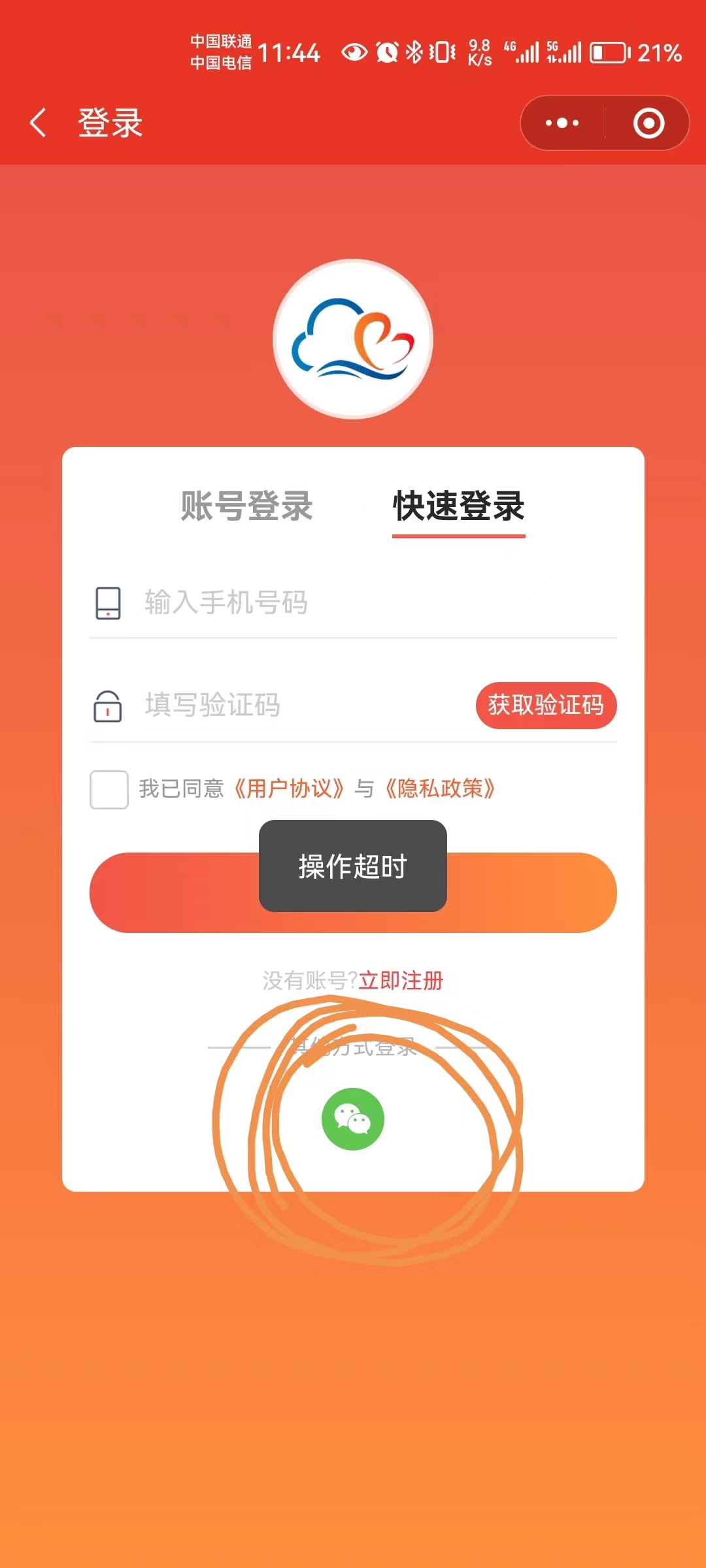Log in with the WeChat icon
This screenshot has height=1568, width=706.
tap(353, 1119)
